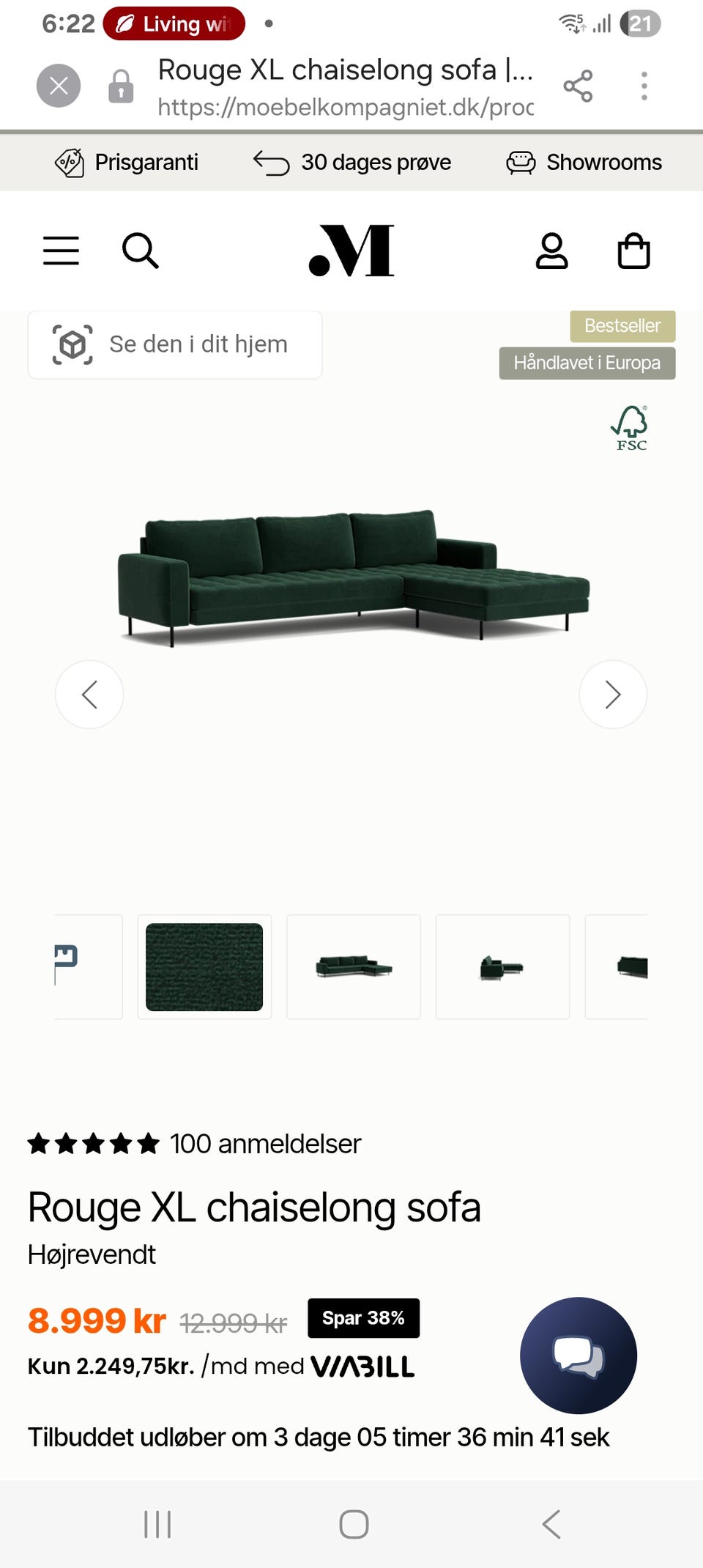View the green fabric swatch thumbnail

pyautogui.click(x=205, y=966)
